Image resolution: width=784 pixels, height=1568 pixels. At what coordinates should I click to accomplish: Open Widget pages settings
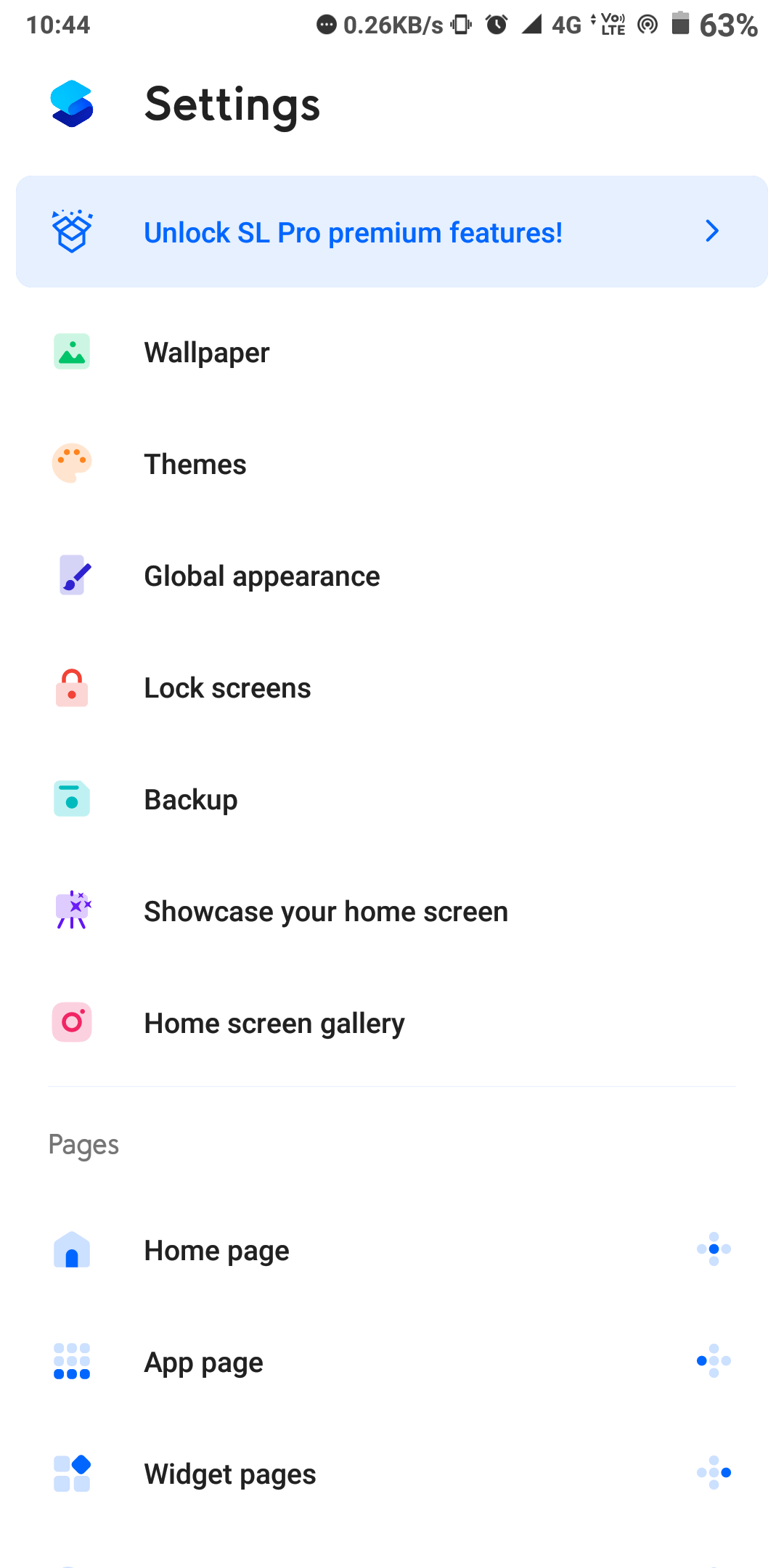[x=230, y=1474]
